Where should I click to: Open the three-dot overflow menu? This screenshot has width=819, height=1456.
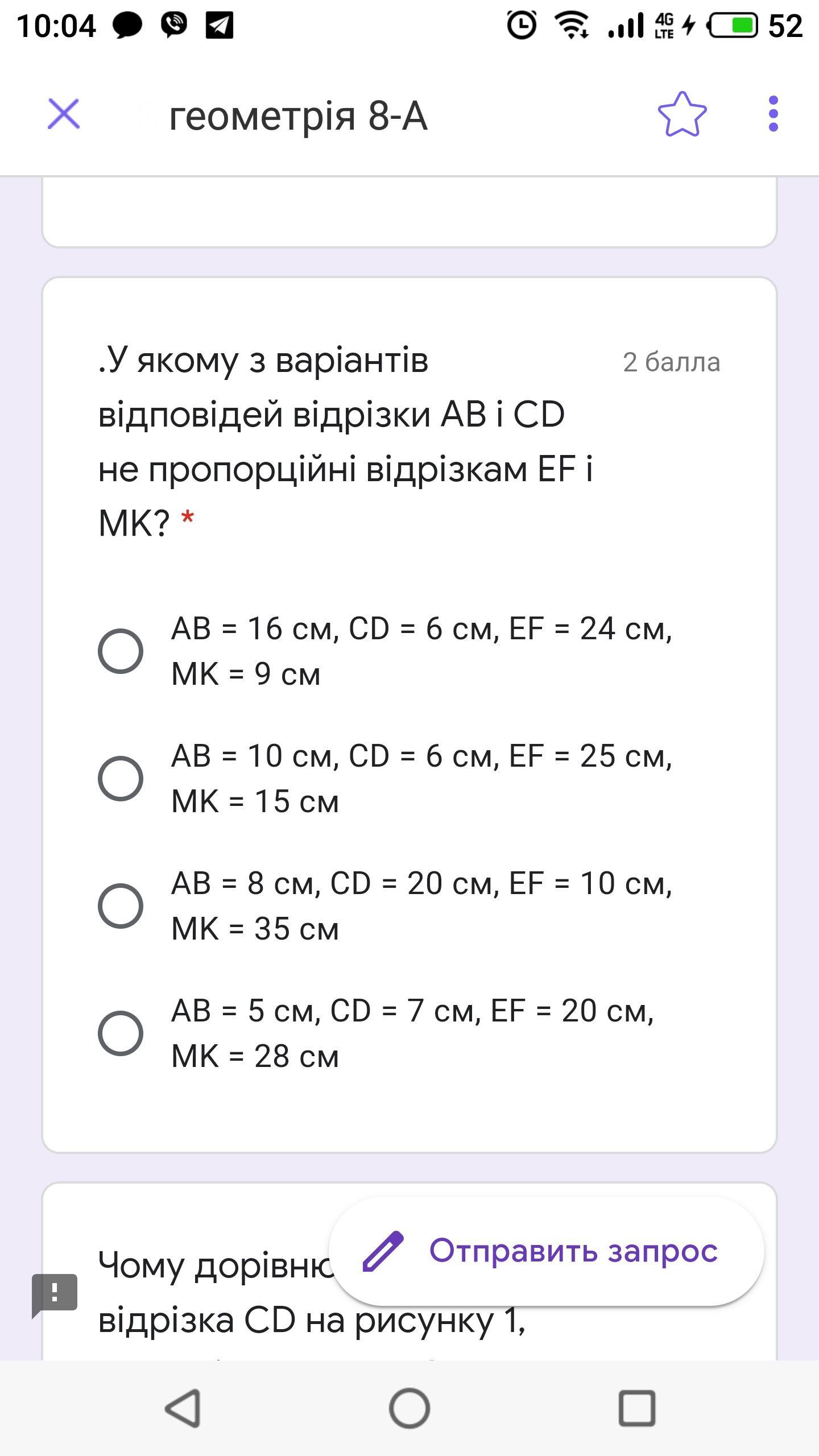773,114
